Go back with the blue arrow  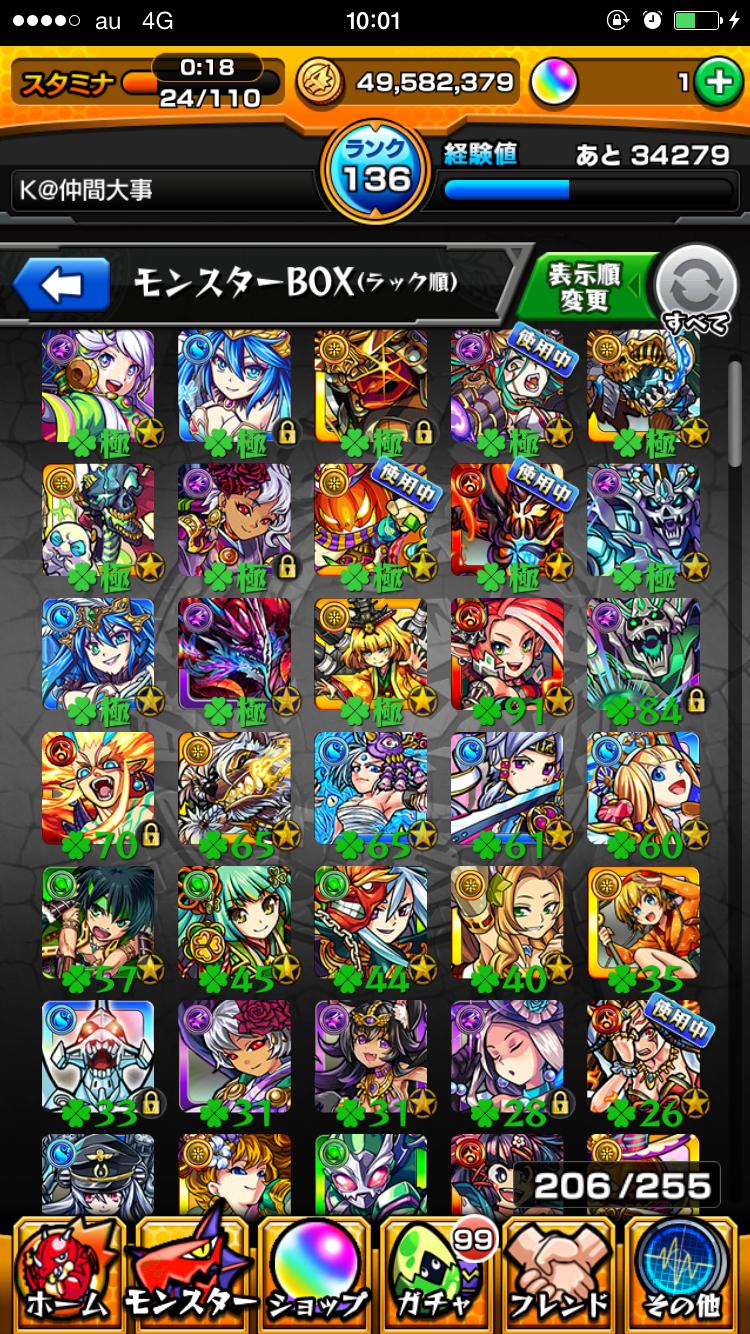pos(62,287)
